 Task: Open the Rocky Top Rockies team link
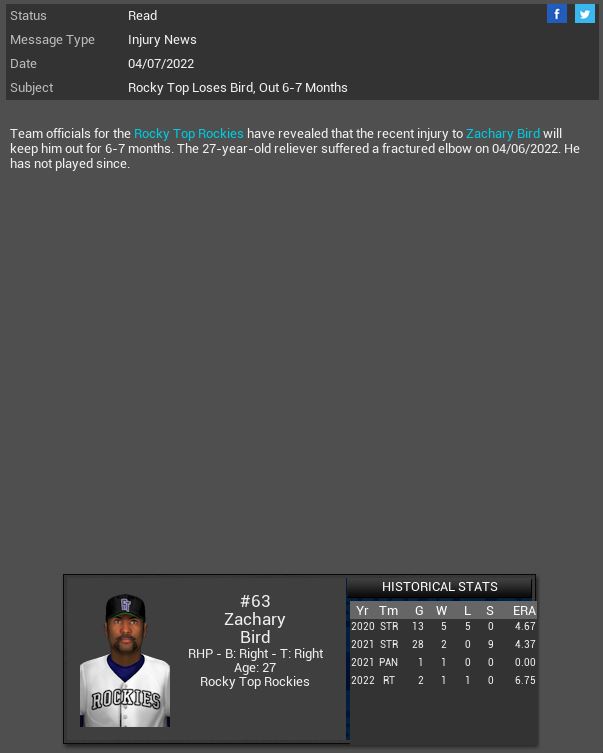click(x=189, y=133)
